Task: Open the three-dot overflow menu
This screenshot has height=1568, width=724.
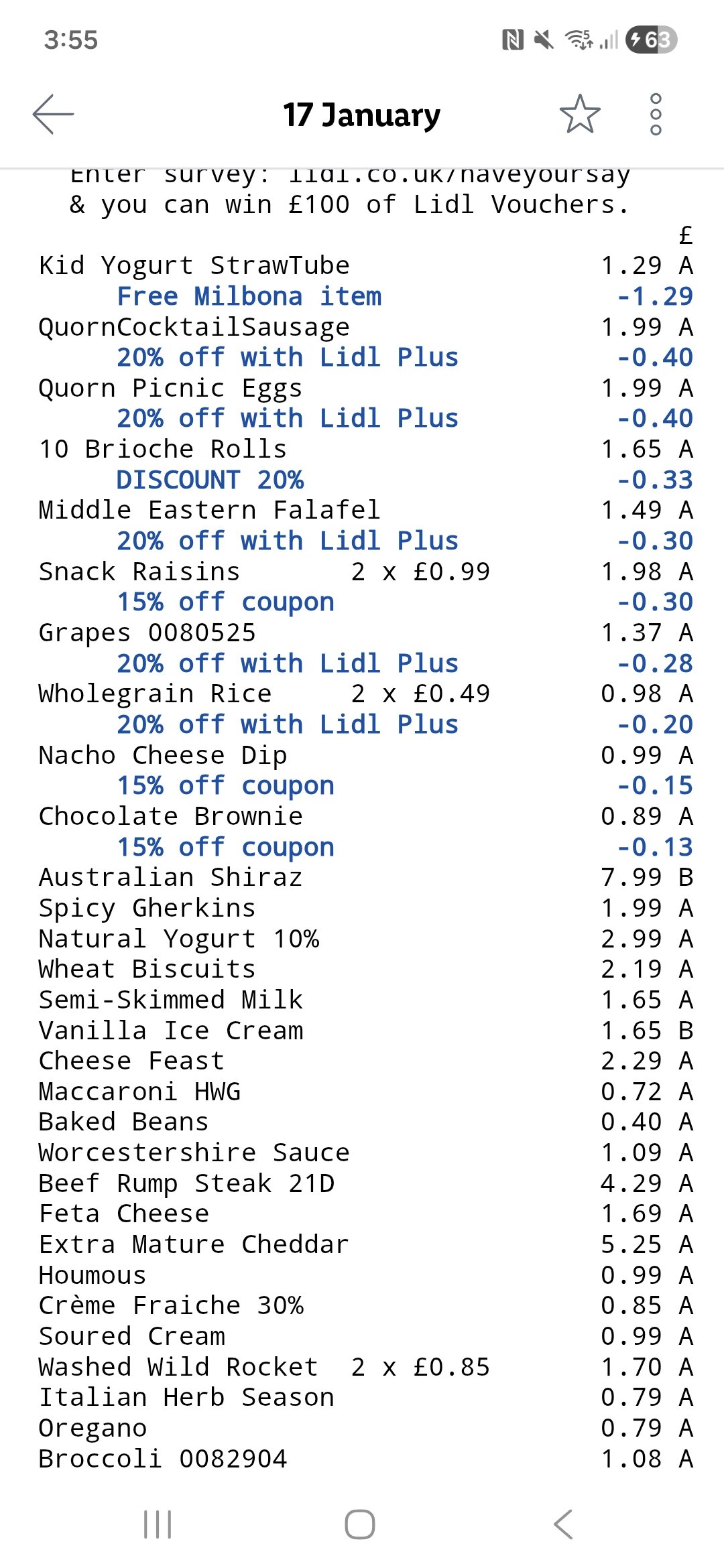Action: (656, 115)
